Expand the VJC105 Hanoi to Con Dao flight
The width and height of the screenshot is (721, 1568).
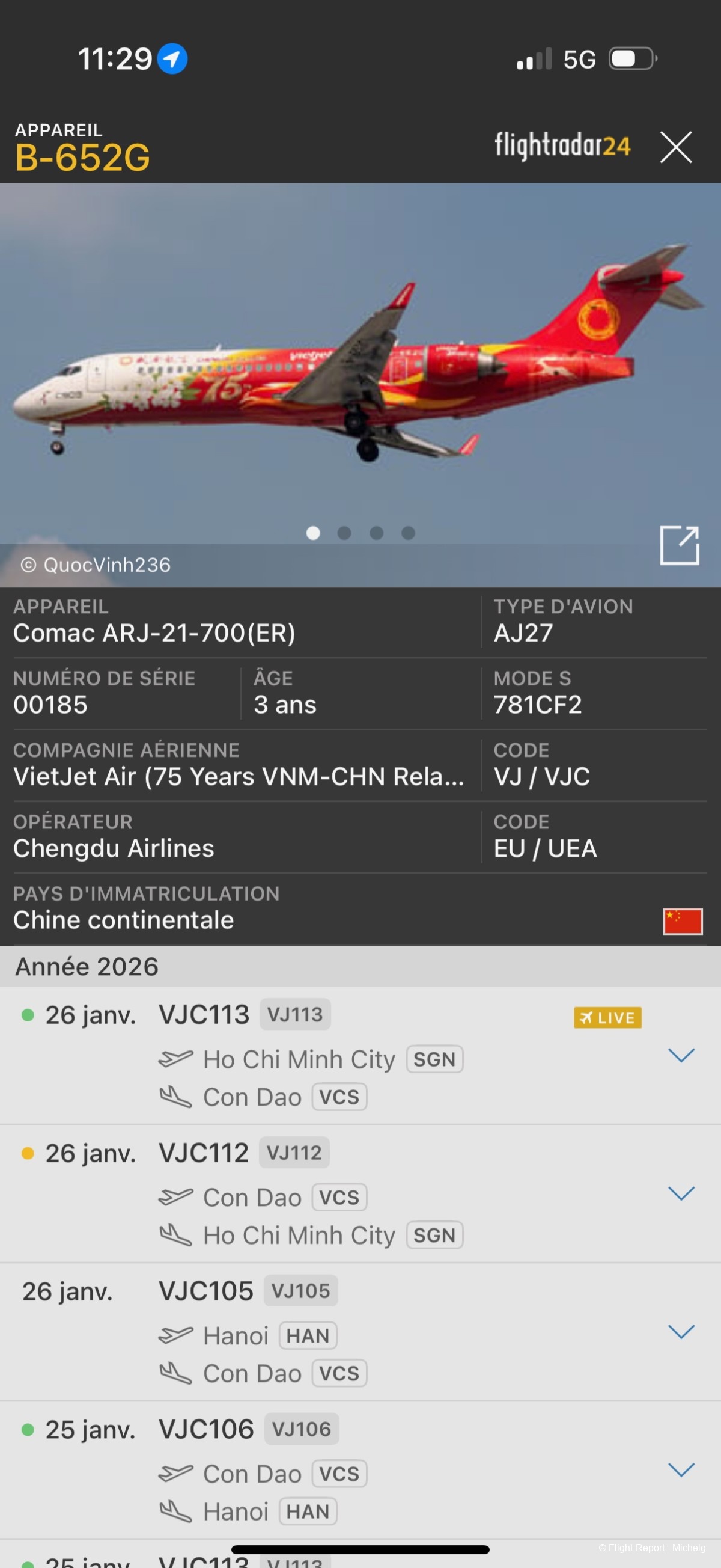681,1331
